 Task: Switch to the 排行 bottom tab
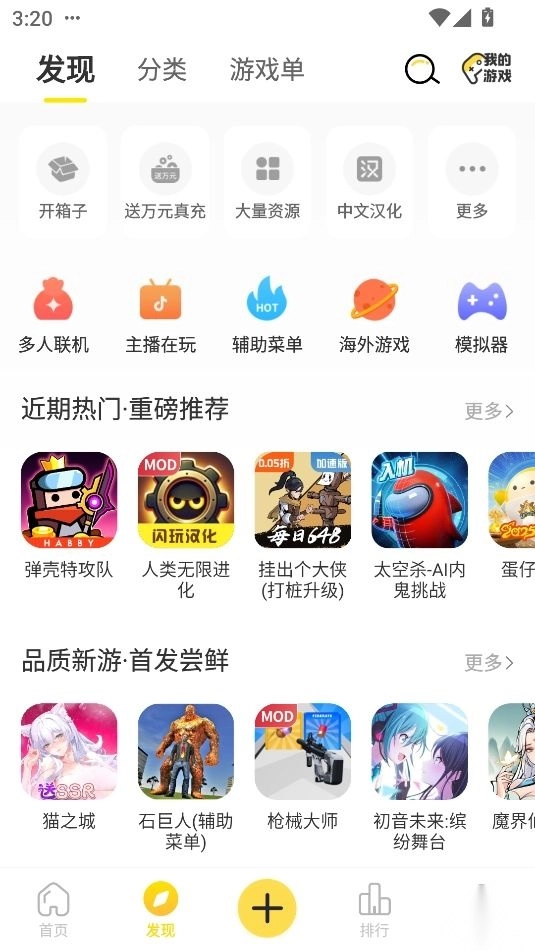(374, 910)
